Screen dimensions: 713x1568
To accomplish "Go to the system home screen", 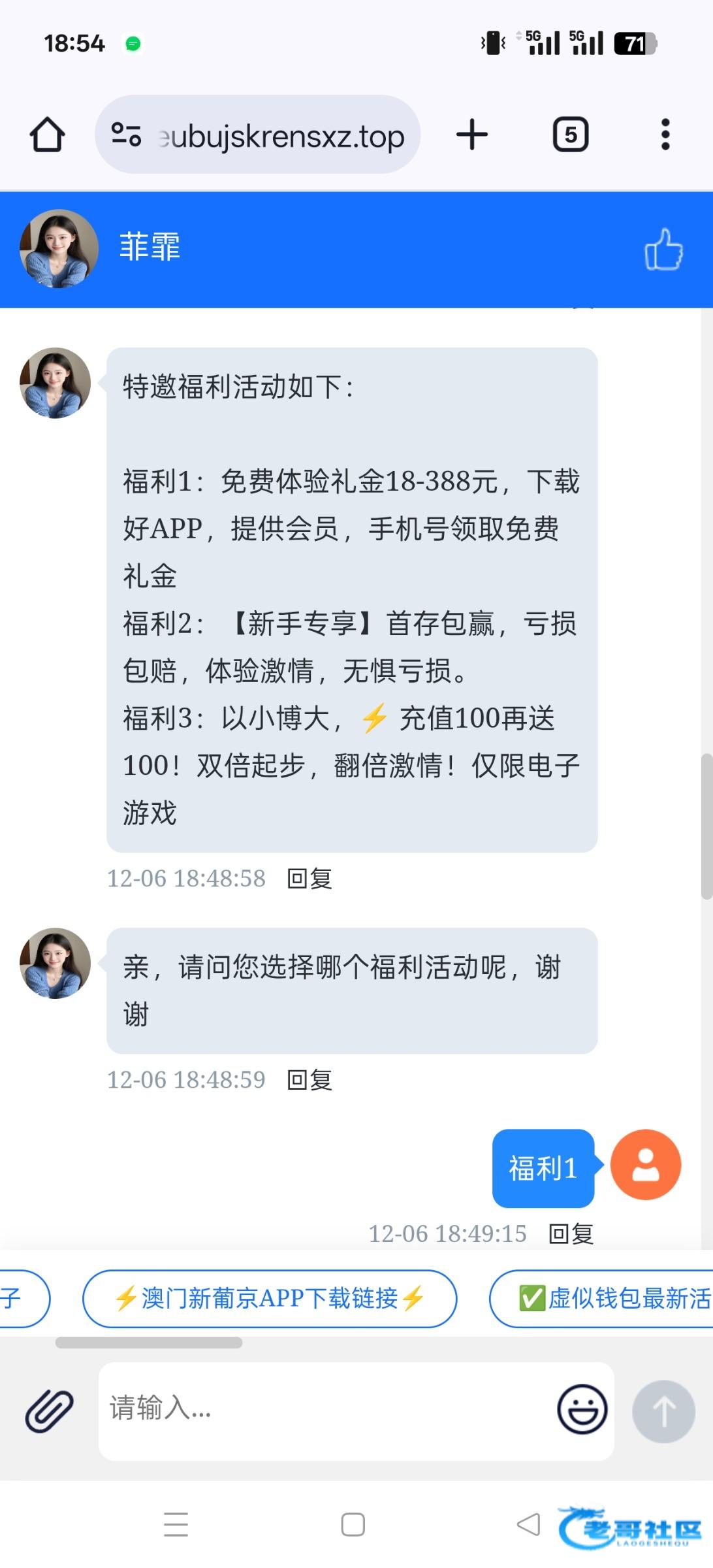I will click(x=353, y=1524).
